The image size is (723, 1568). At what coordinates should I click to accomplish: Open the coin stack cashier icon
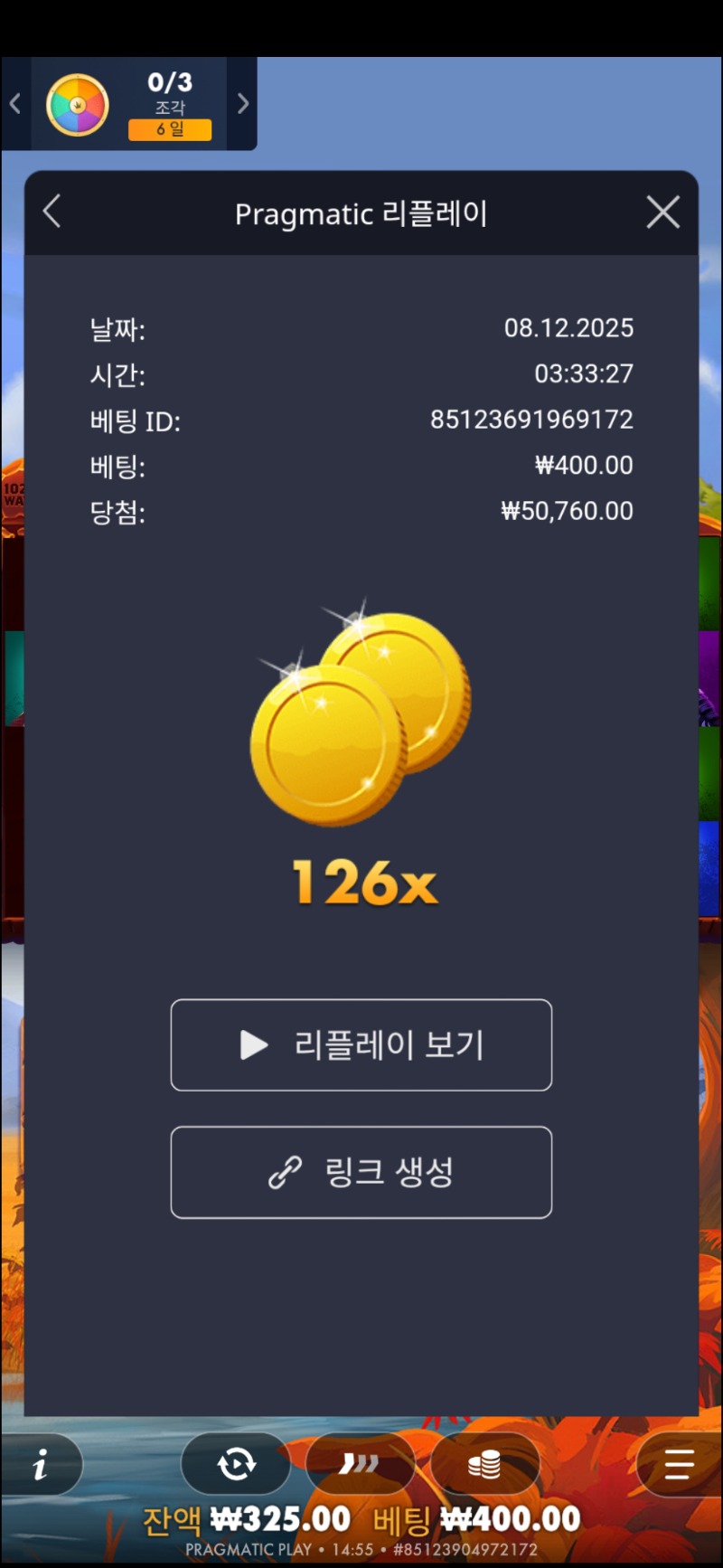point(485,1464)
